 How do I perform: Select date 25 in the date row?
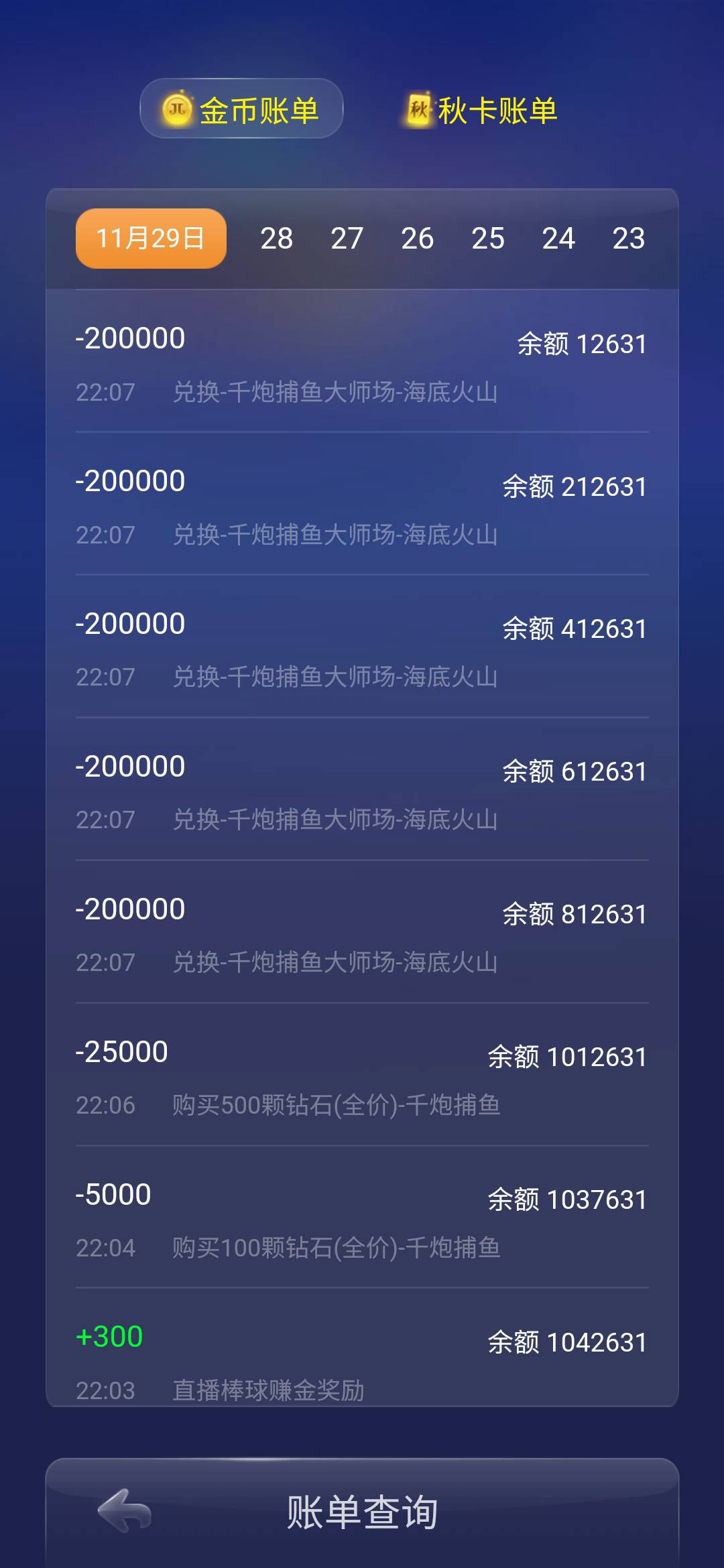coord(489,238)
